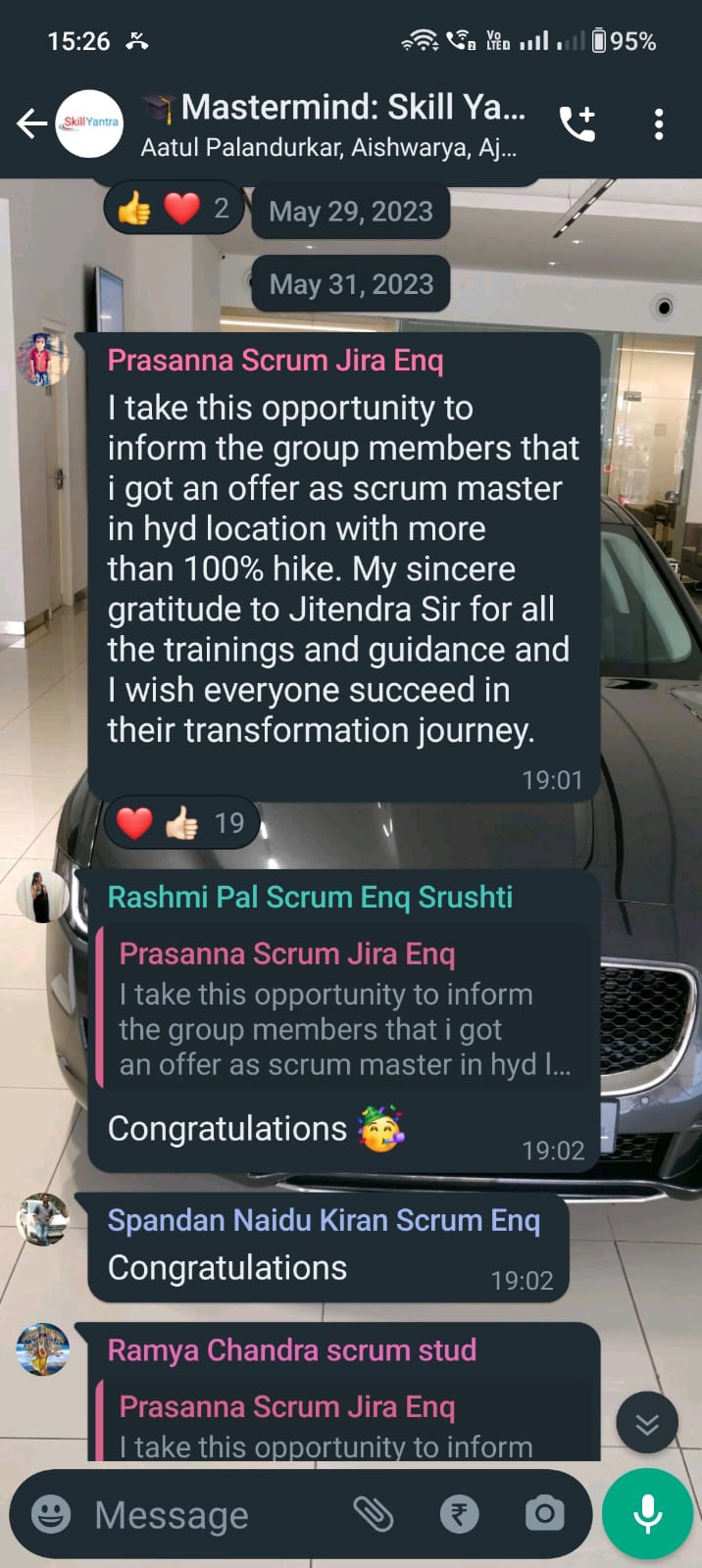
Task: Start a group call
Action: 577,123
